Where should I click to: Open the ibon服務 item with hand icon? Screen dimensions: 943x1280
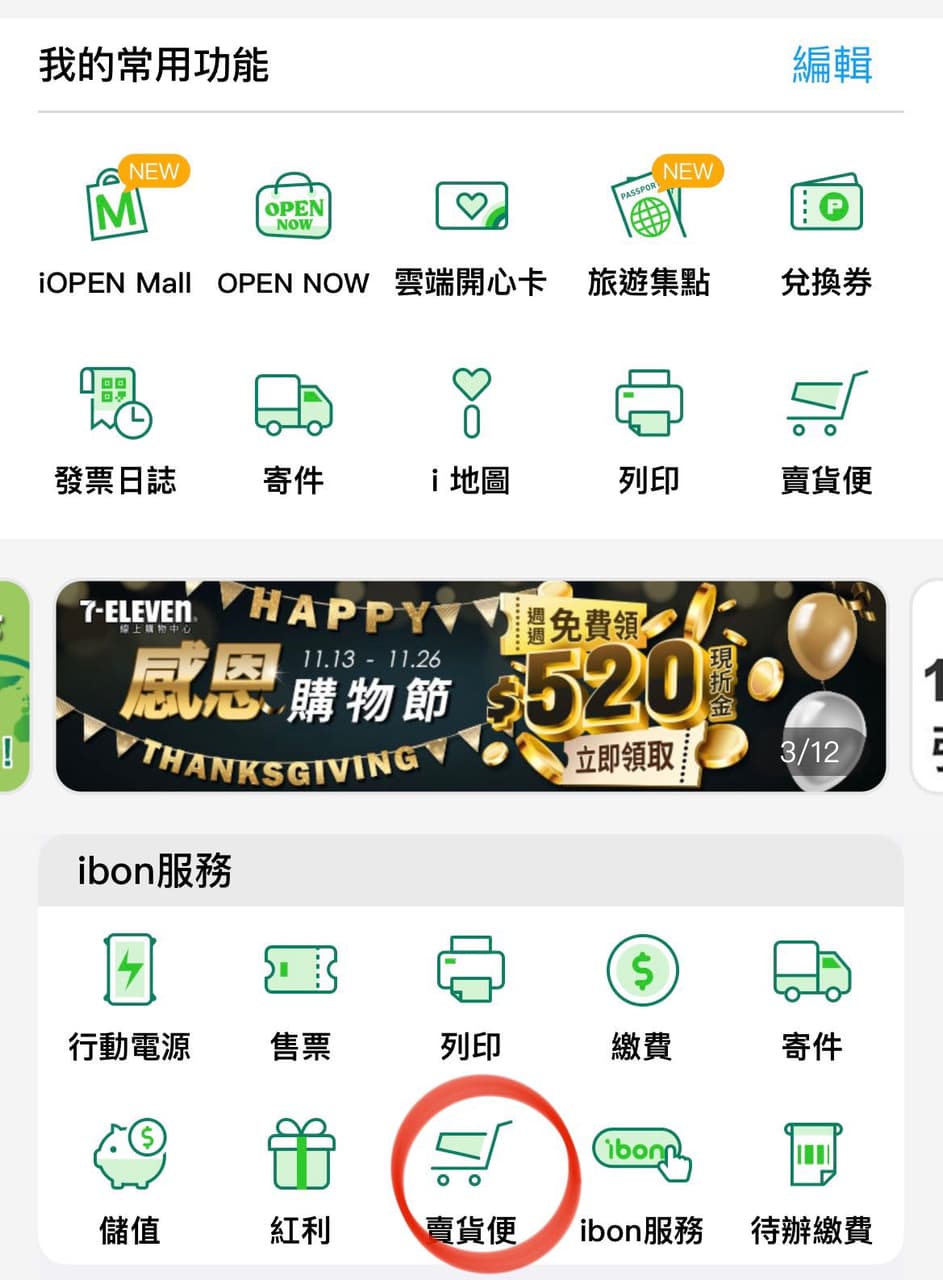pyautogui.click(x=642, y=1180)
